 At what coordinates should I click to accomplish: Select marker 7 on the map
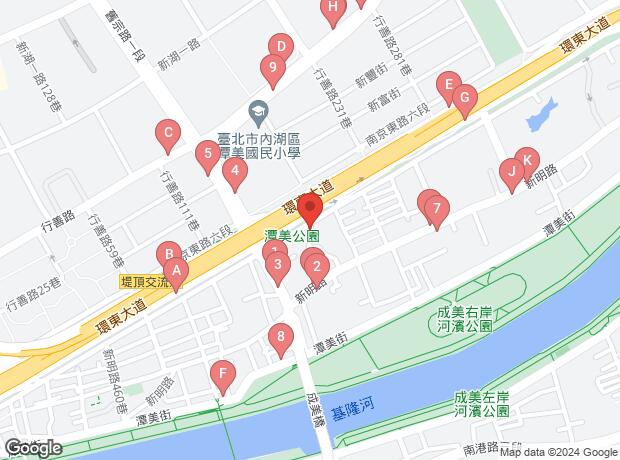(x=436, y=208)
